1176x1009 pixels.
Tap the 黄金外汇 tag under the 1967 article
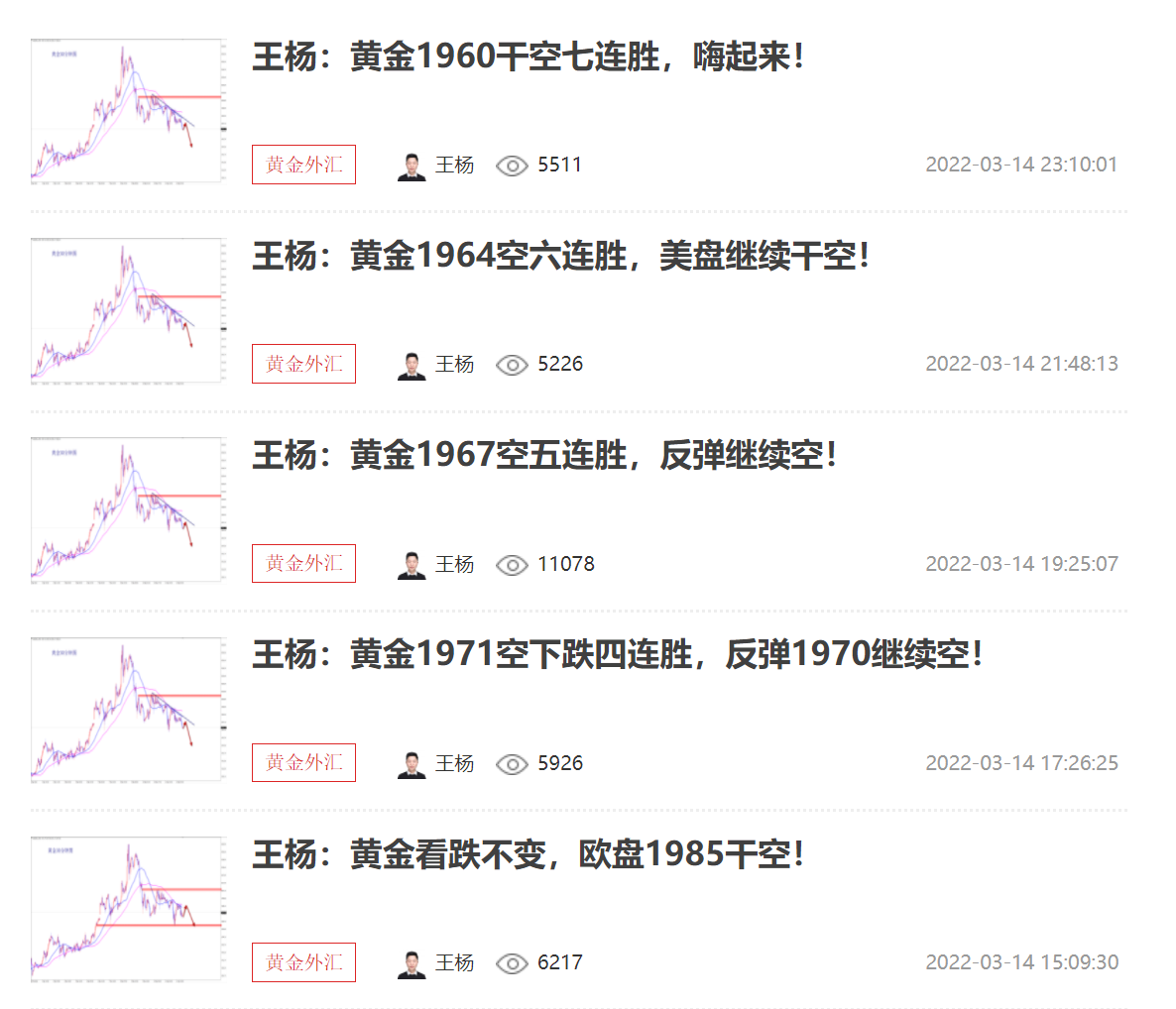(x=303, y=564)
